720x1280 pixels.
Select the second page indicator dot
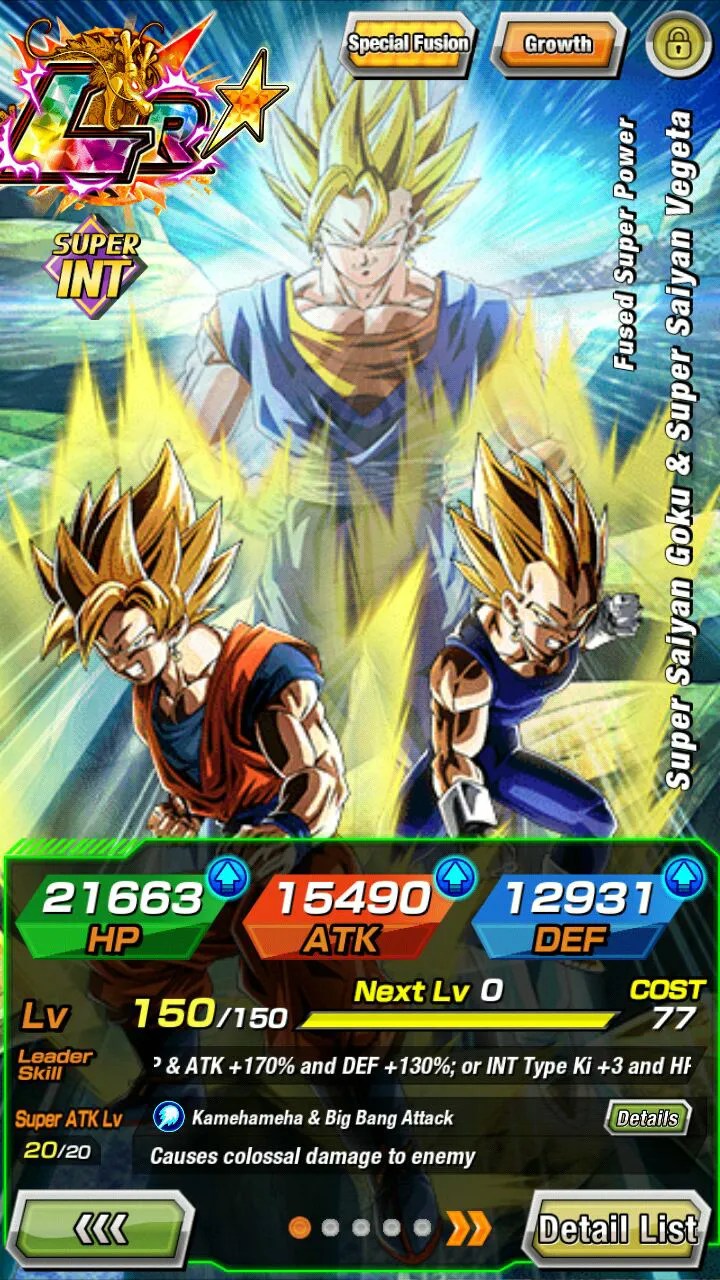pyautogui.click(x=330, y=1227)
